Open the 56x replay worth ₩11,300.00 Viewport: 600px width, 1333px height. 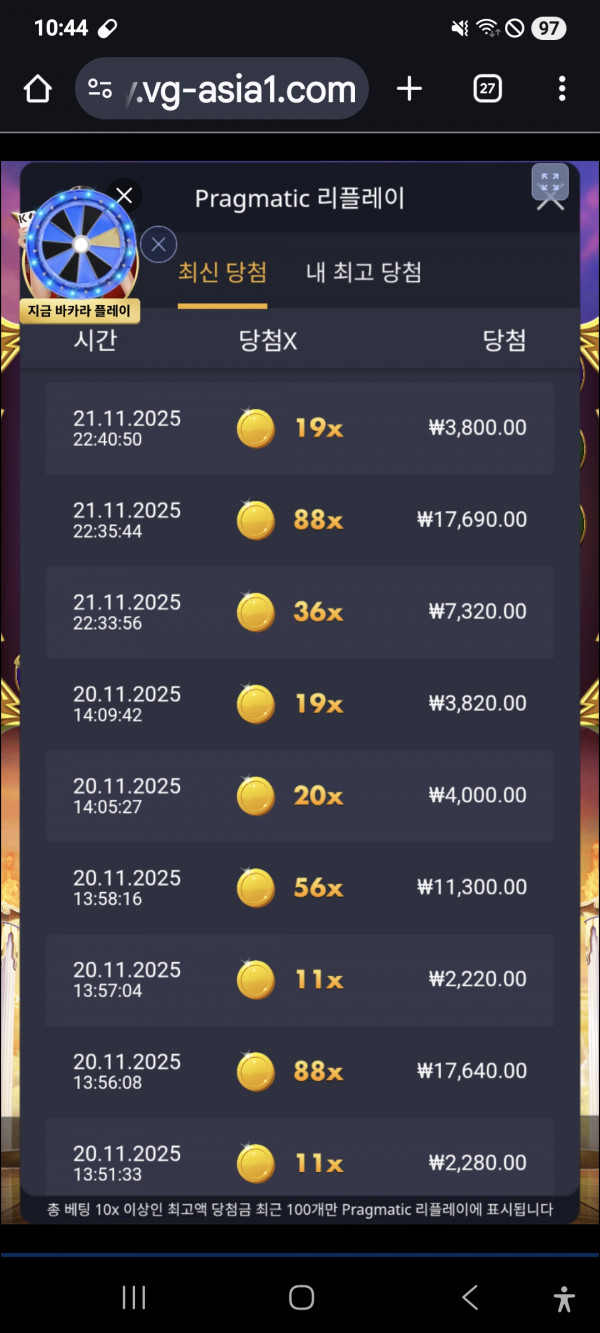(300, 887)
